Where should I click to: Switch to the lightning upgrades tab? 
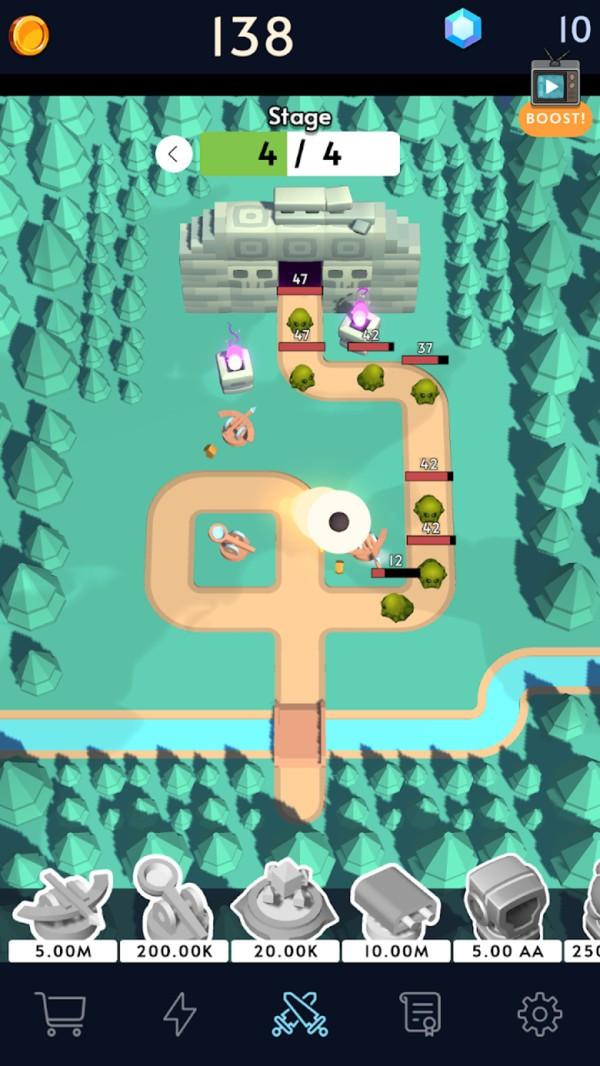[x=180, y=1014]
